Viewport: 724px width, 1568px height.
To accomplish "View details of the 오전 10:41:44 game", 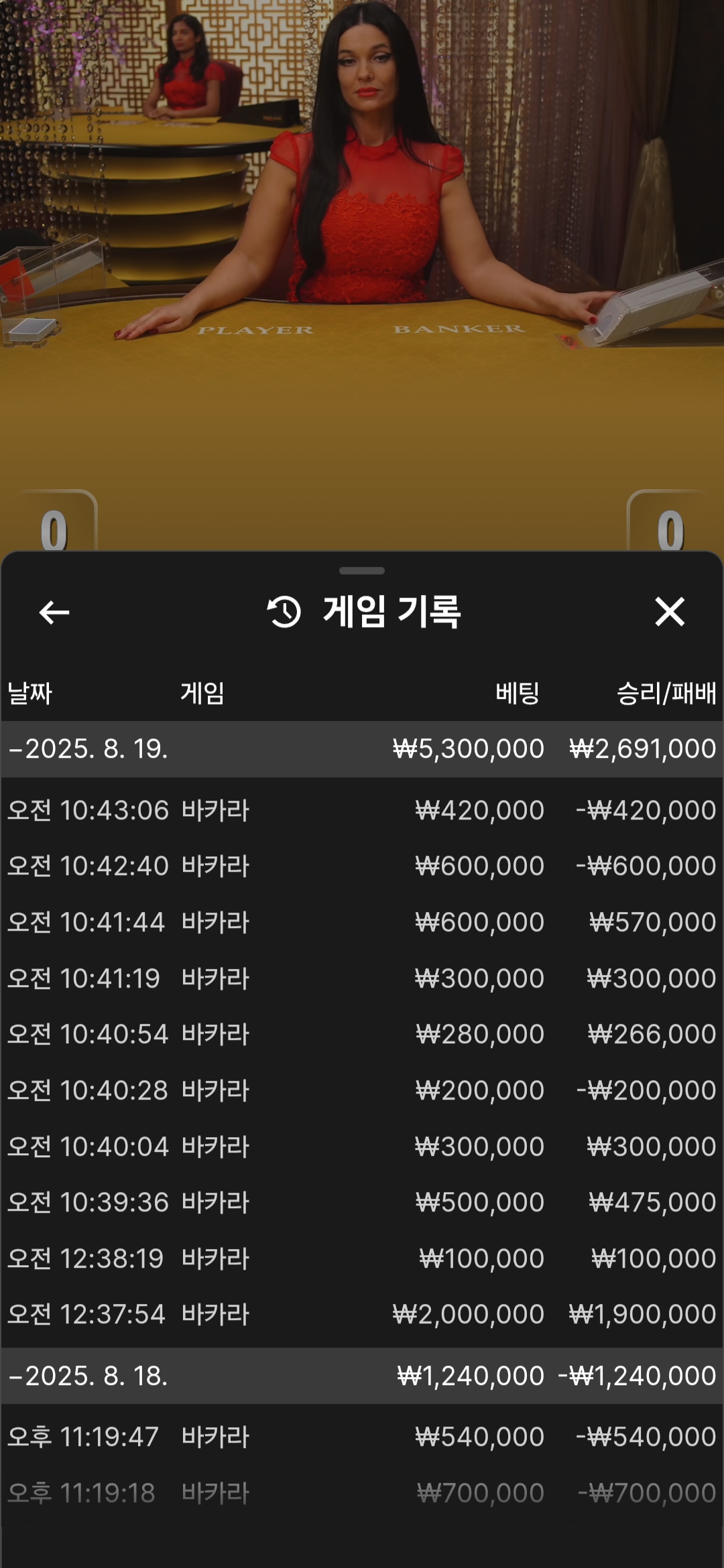I will pyautogui.click(x=362, y=922).
